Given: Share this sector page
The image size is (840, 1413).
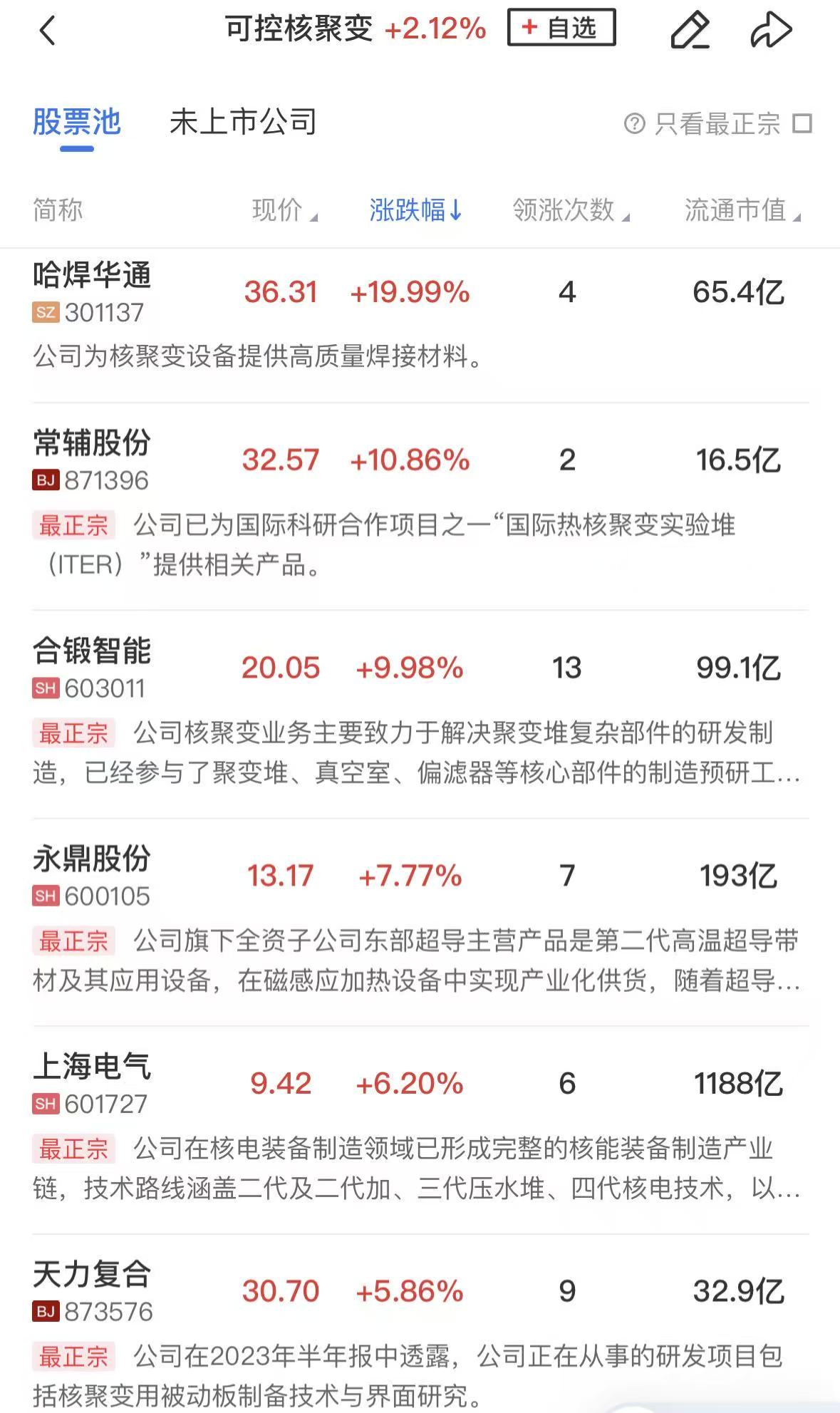Looking at the screenshot, I should pos(771,30).
